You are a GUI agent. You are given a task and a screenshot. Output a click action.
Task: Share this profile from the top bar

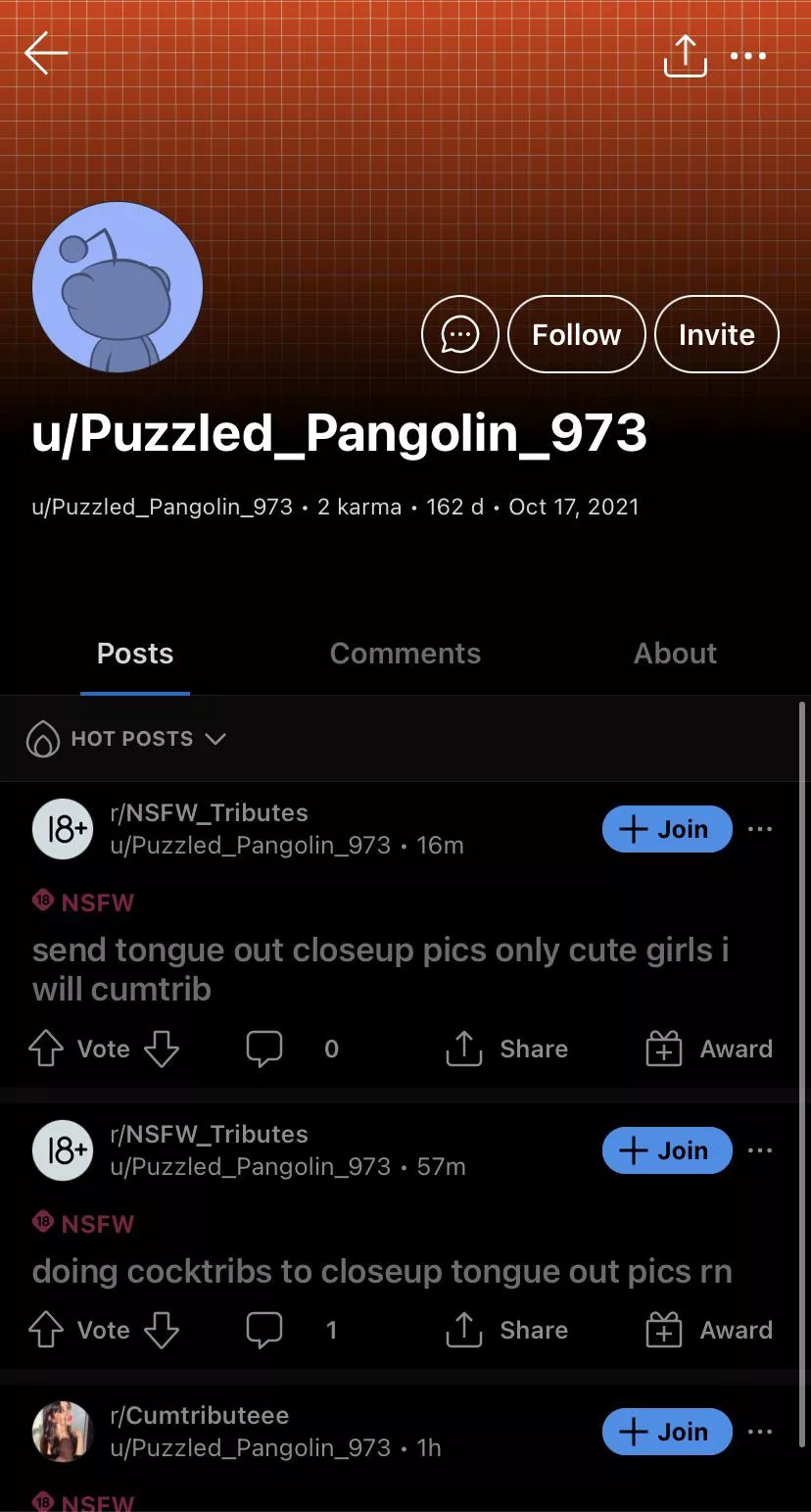(x=685, y=55)
